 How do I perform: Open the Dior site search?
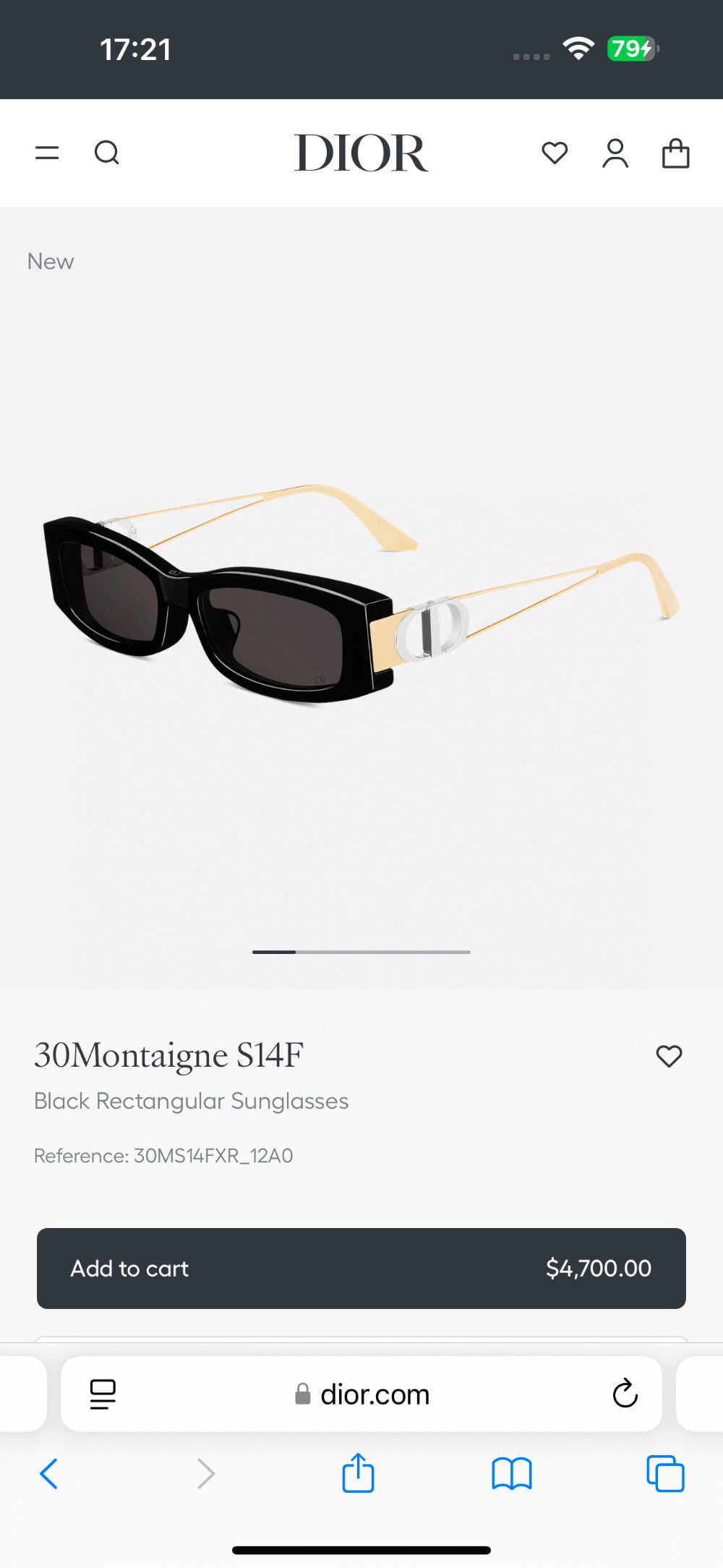coord(107,153)
